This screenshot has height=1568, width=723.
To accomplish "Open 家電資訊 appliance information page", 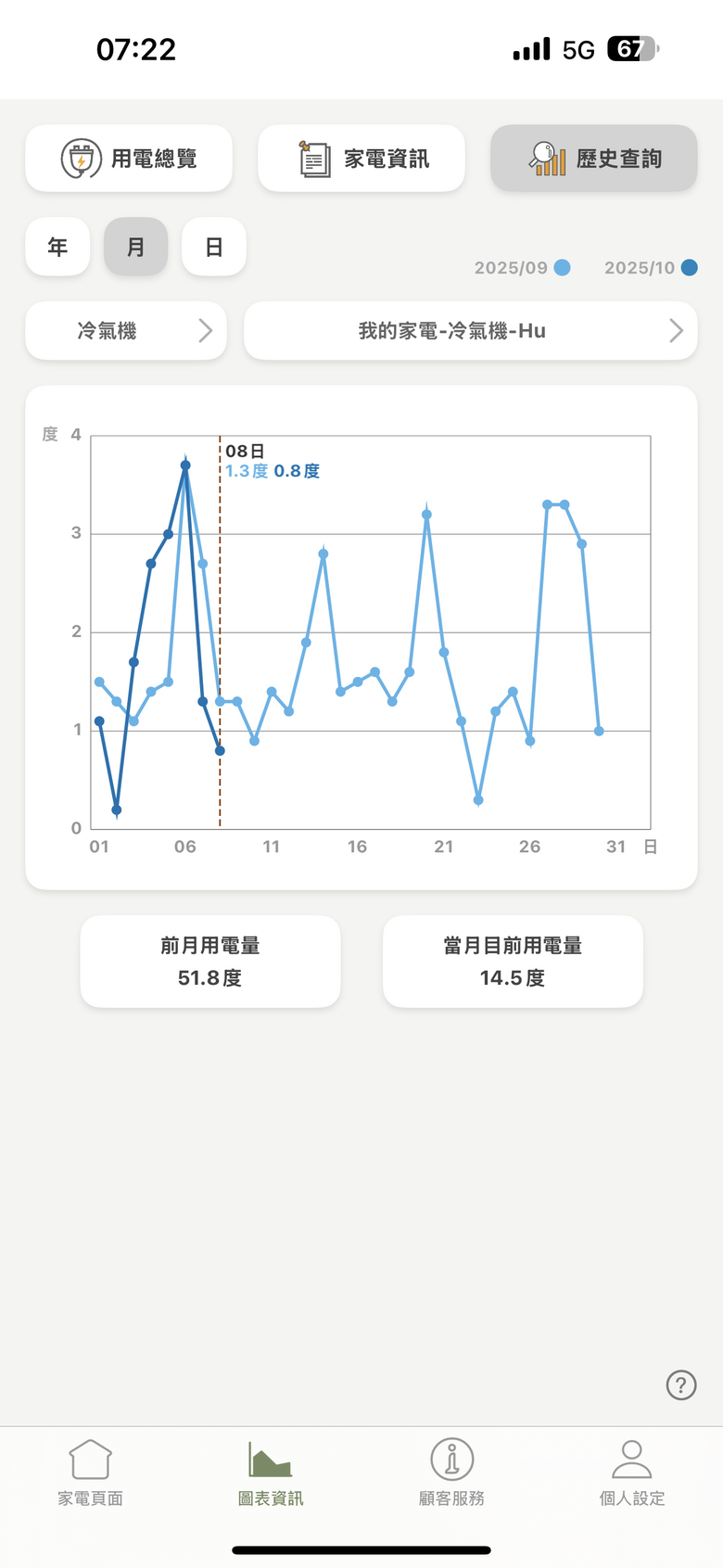I will tap(361, 158).
